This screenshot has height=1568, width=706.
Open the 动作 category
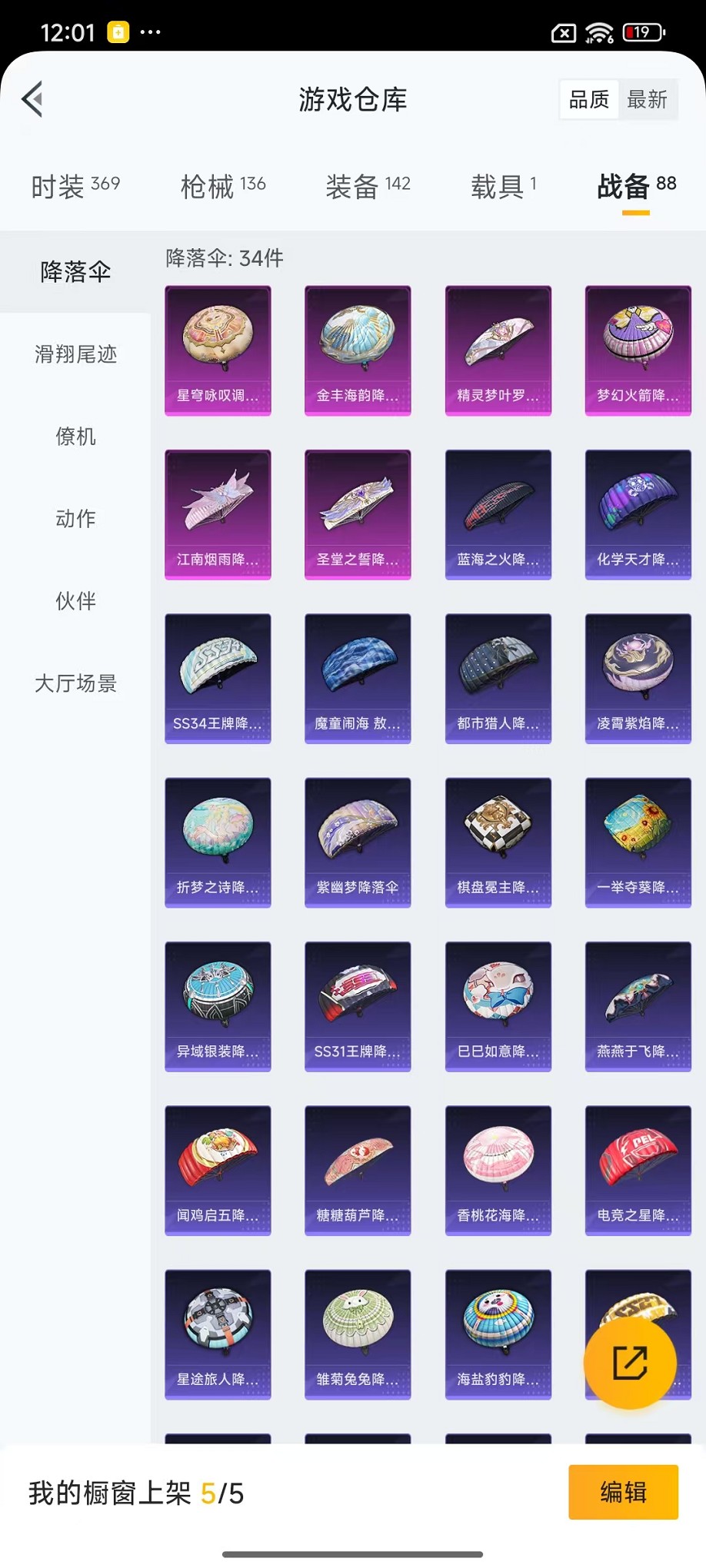75,519
